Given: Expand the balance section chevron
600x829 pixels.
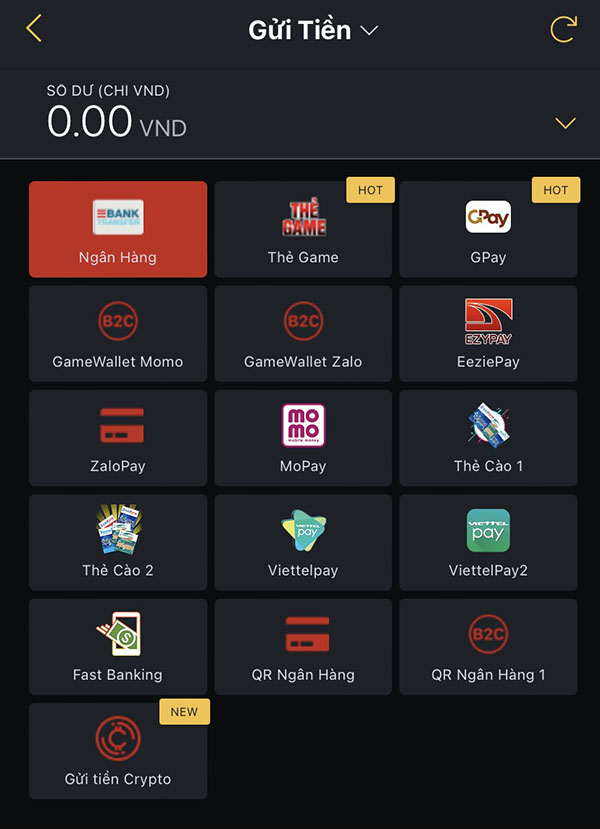Looking at the screenshot, I should [565, 123].
